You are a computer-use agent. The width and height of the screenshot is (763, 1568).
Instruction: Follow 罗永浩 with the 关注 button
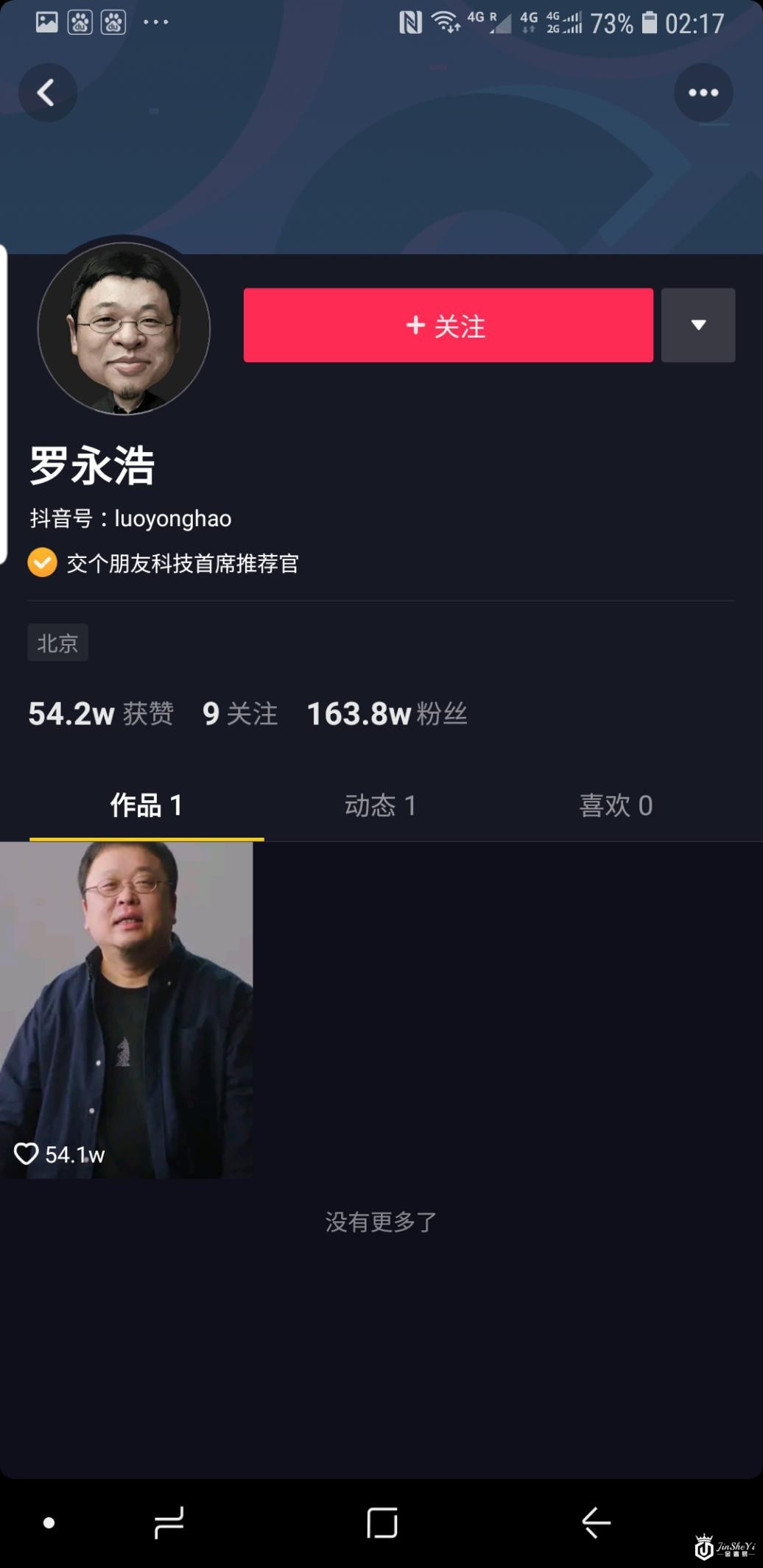pyautogui.click(x=448, y=325)
